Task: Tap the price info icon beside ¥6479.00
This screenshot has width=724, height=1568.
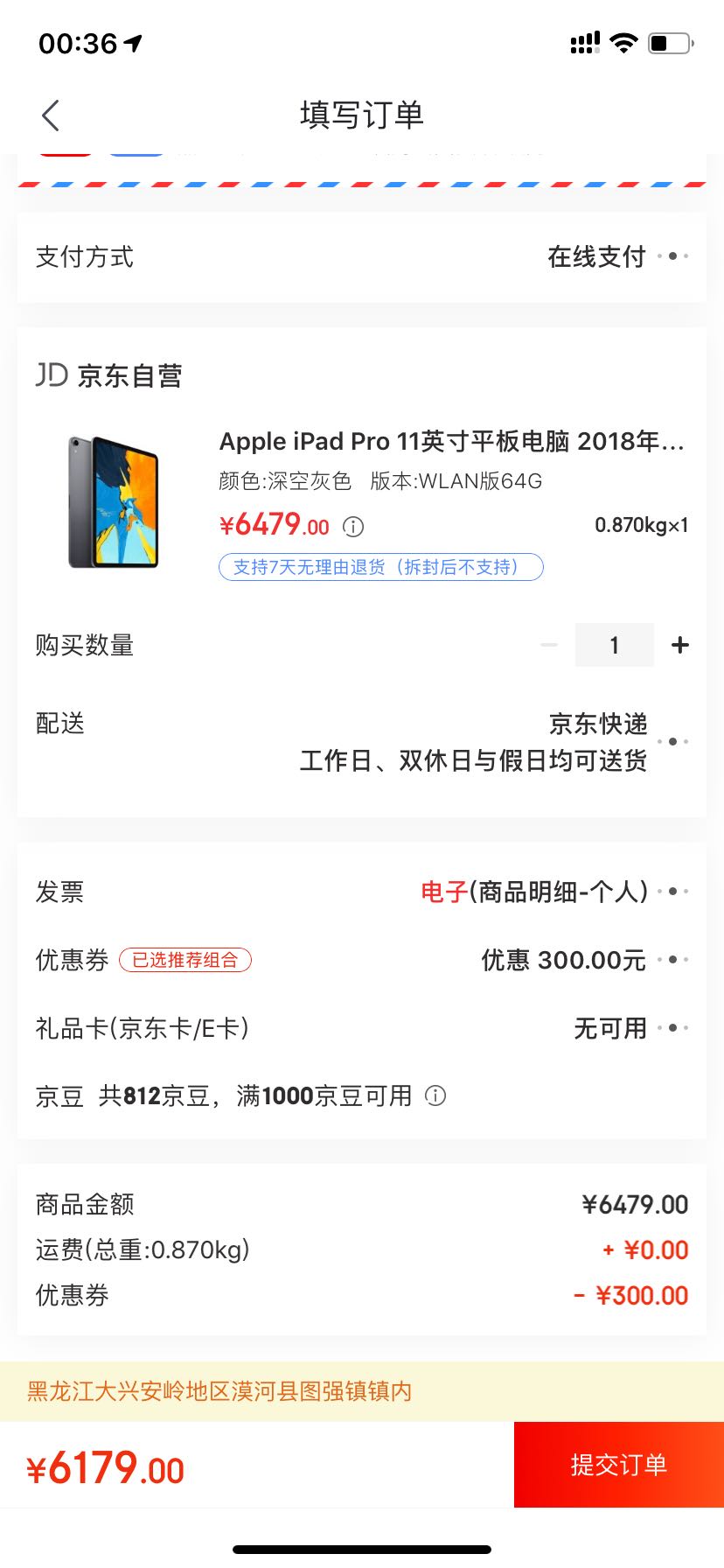Action: click(353, 527)
